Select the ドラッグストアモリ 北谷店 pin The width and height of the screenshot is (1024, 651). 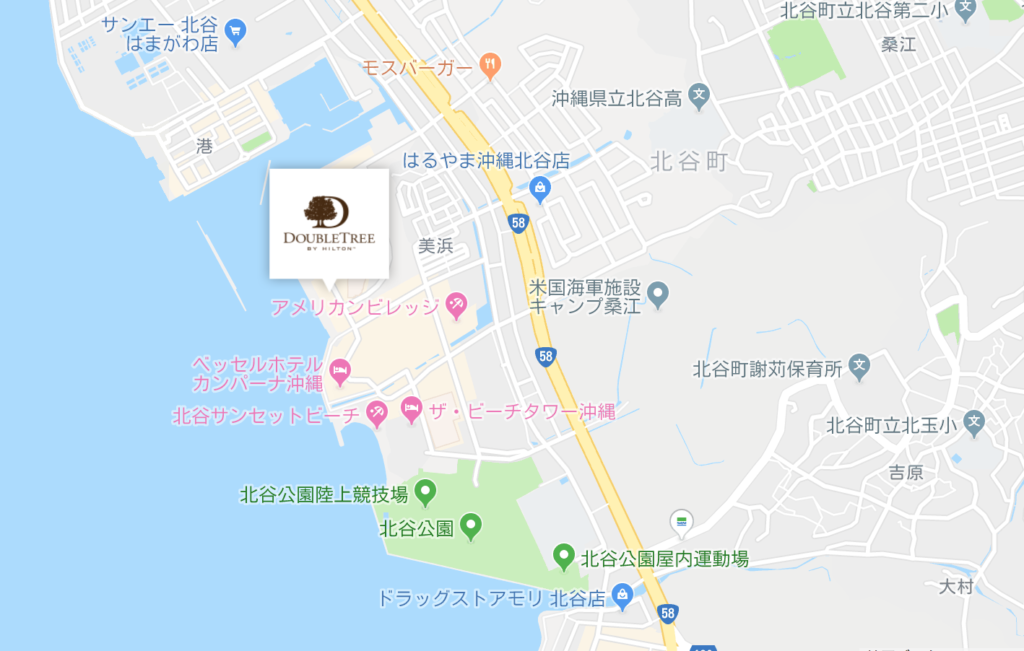point(623,596)
